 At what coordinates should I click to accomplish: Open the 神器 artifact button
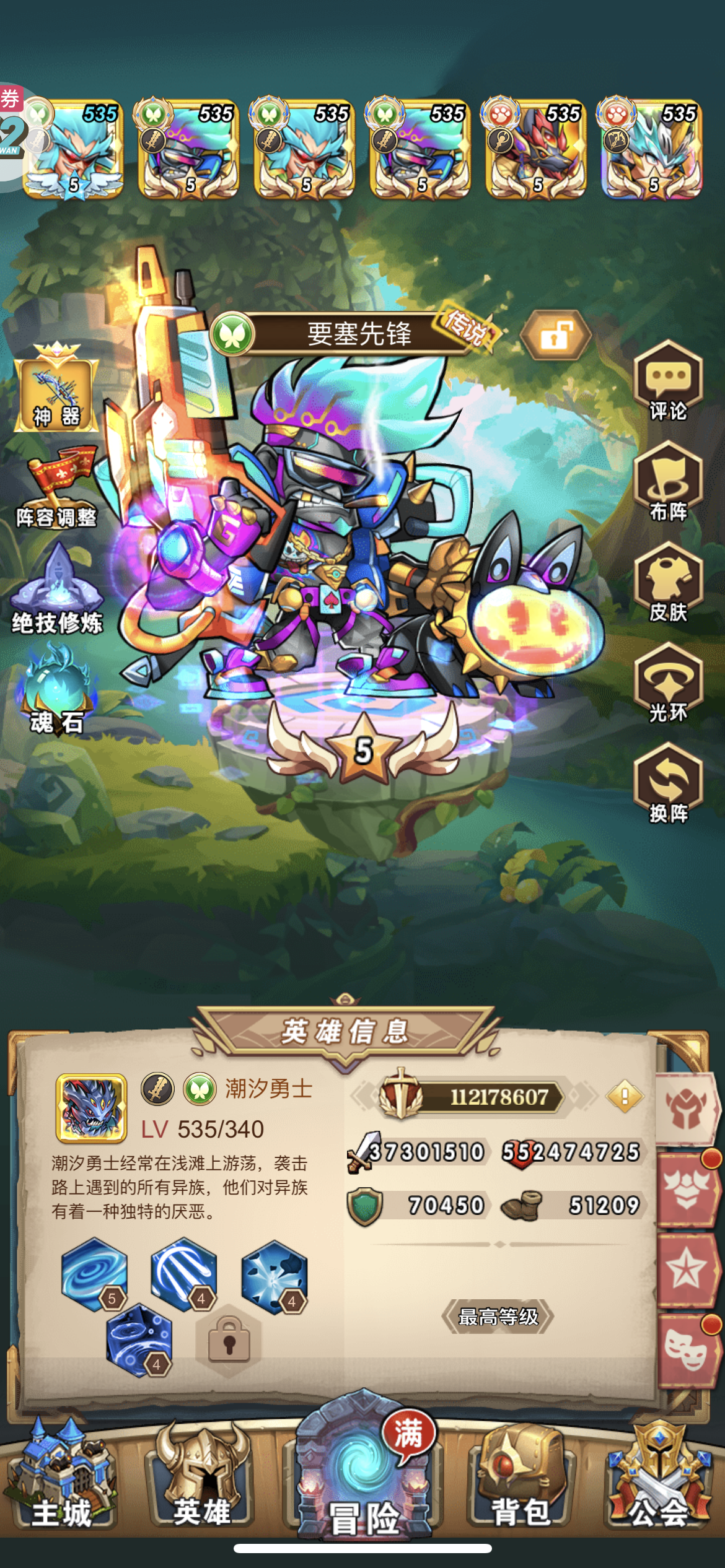[56, 388]
